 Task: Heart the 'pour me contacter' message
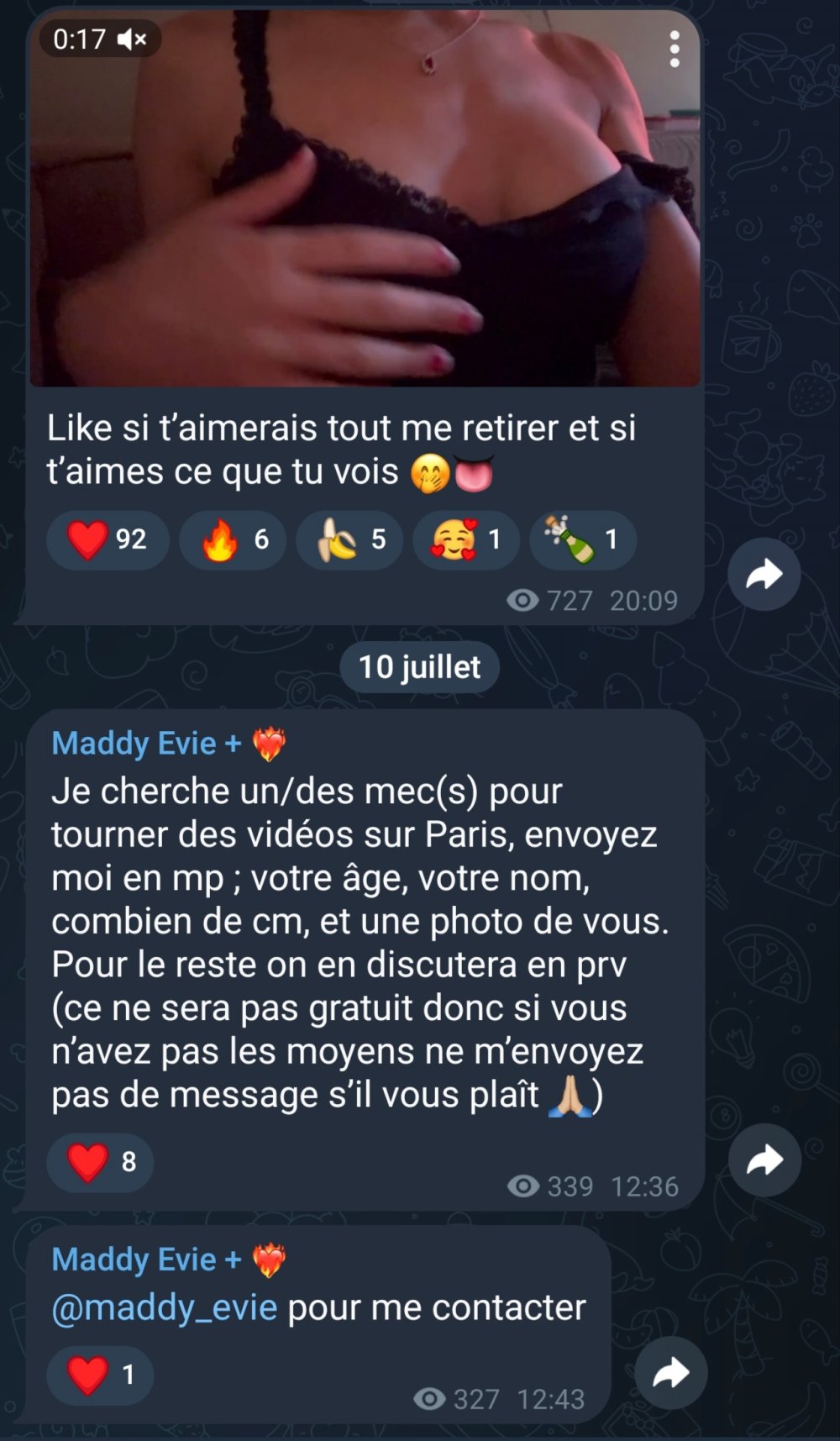pos(100,1375)
